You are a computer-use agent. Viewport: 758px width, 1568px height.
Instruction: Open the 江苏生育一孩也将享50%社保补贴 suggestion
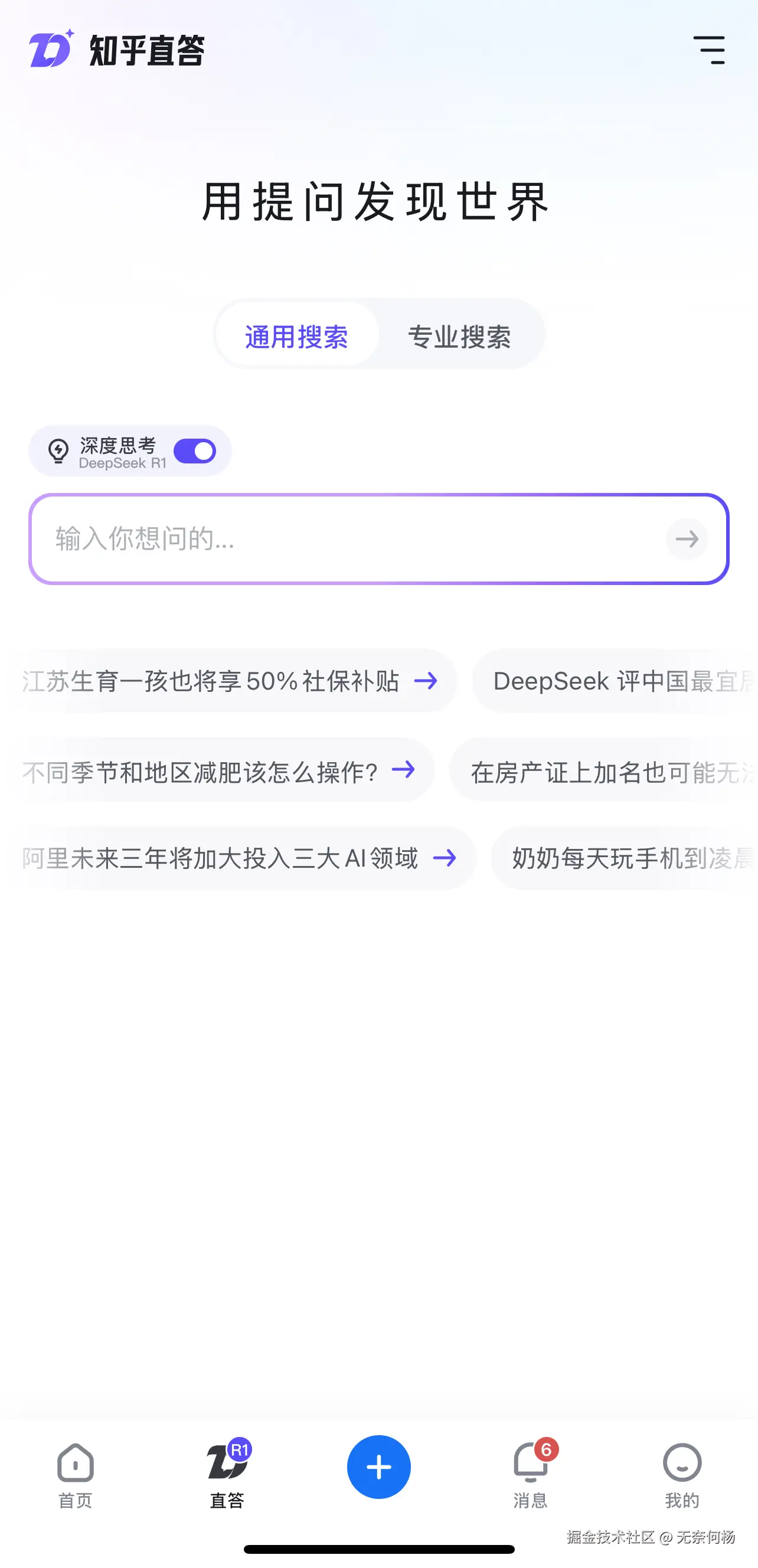(x=231, y=681)
